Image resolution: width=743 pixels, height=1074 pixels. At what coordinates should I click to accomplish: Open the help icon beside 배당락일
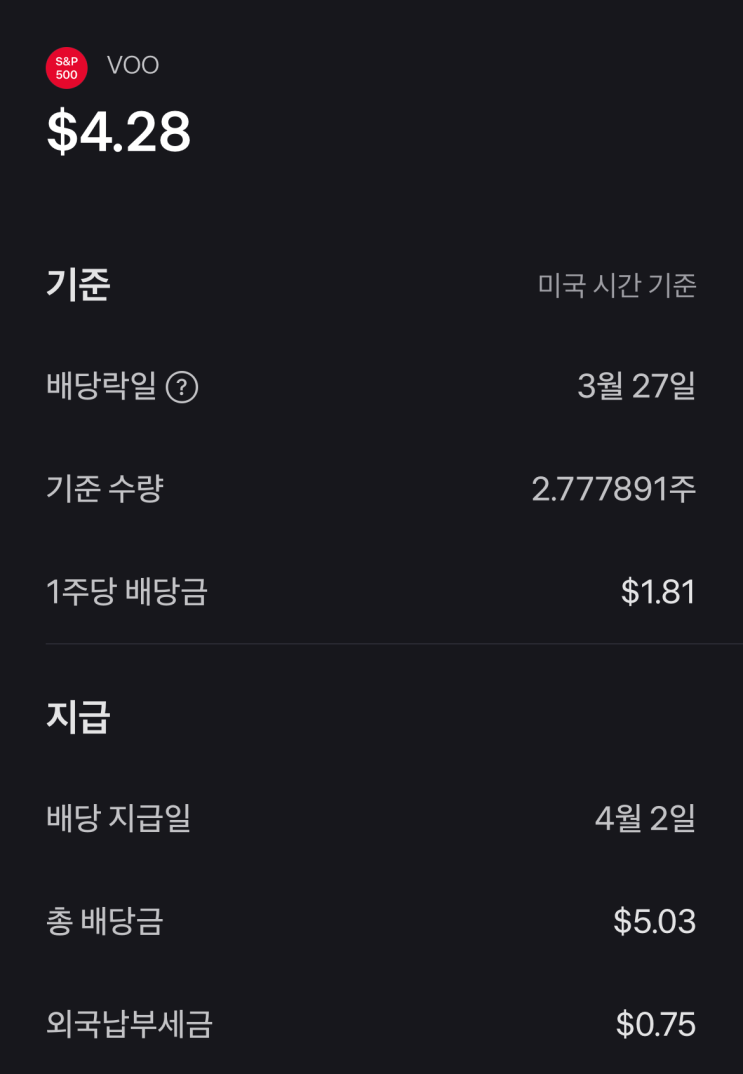[182, 387]
